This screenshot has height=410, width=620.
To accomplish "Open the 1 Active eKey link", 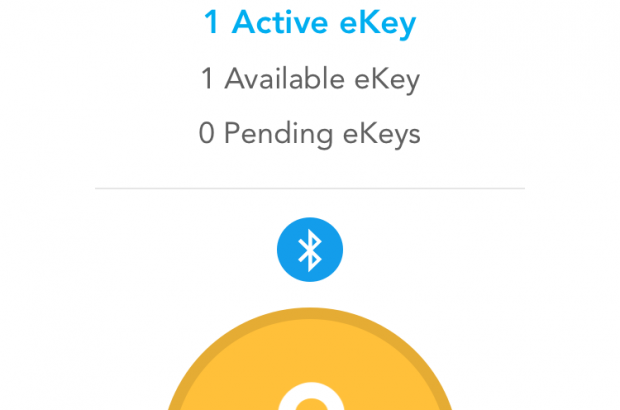I will pyautogui.click(x=309, y=23).
